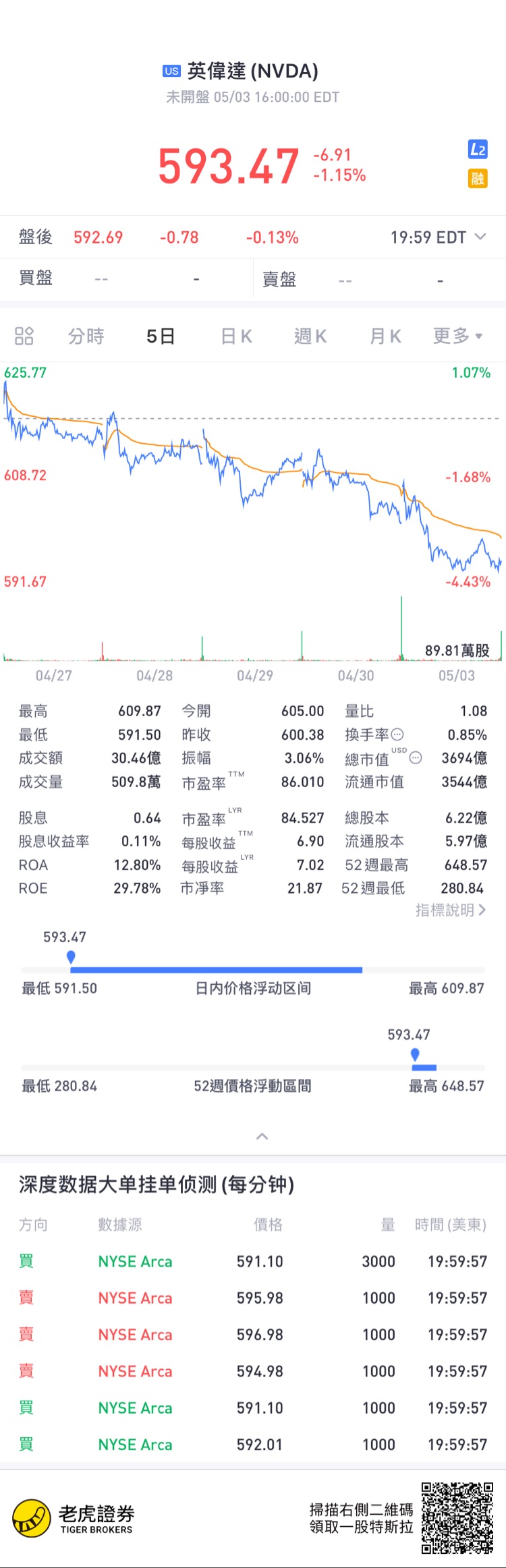Tap the L2 market data badge
Viewport: 506px width, 1568px height.
(478, 150)
